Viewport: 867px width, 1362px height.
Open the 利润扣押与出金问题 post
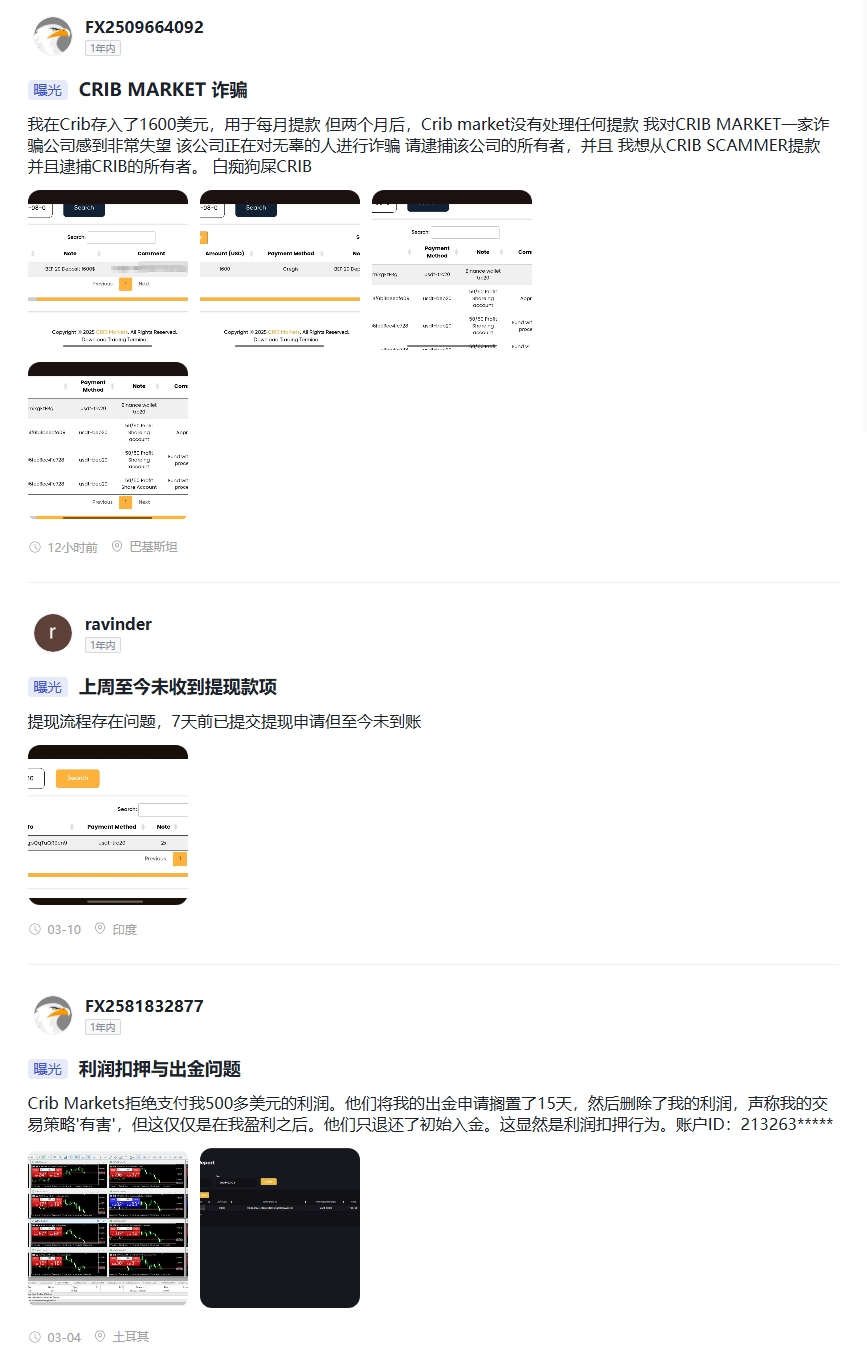(x=160, y=1069)
